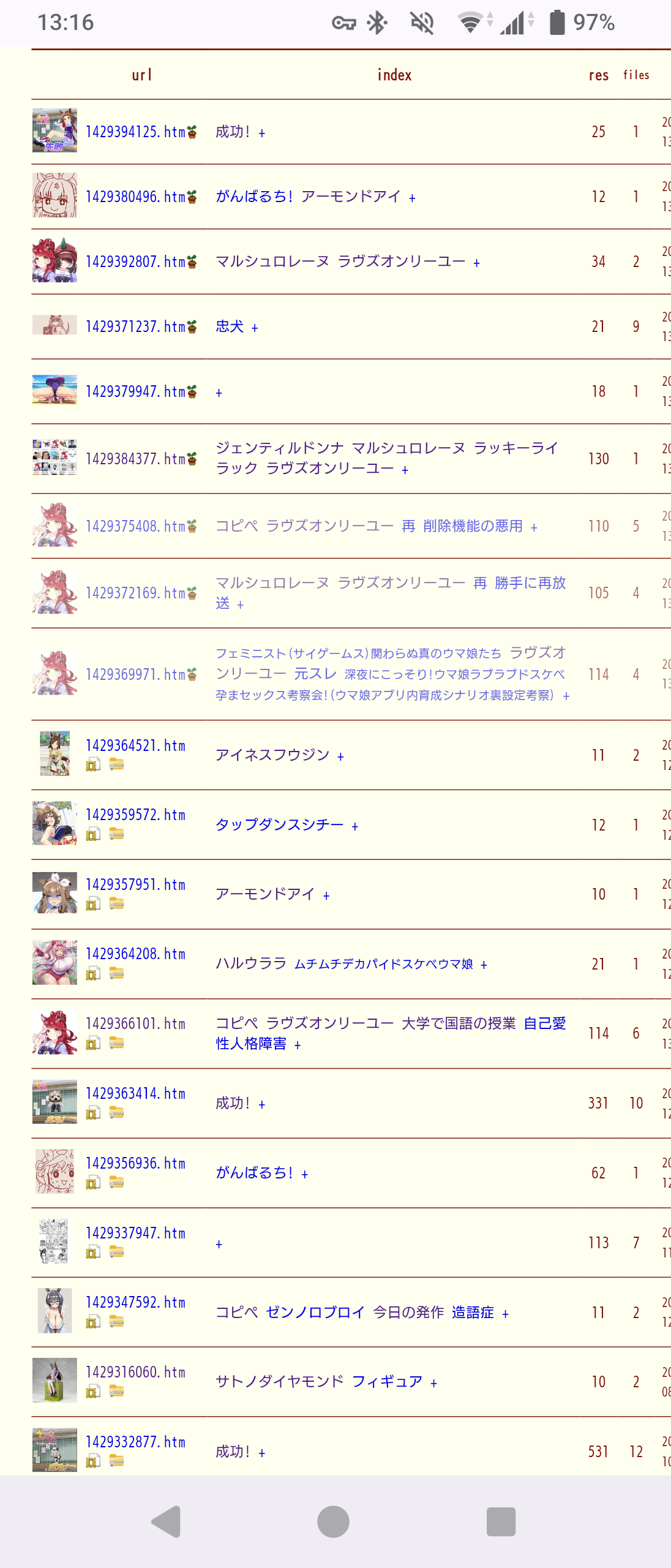Open link 1429363414.htm
671x1568 pixels.
click(x=135, y=1093)
